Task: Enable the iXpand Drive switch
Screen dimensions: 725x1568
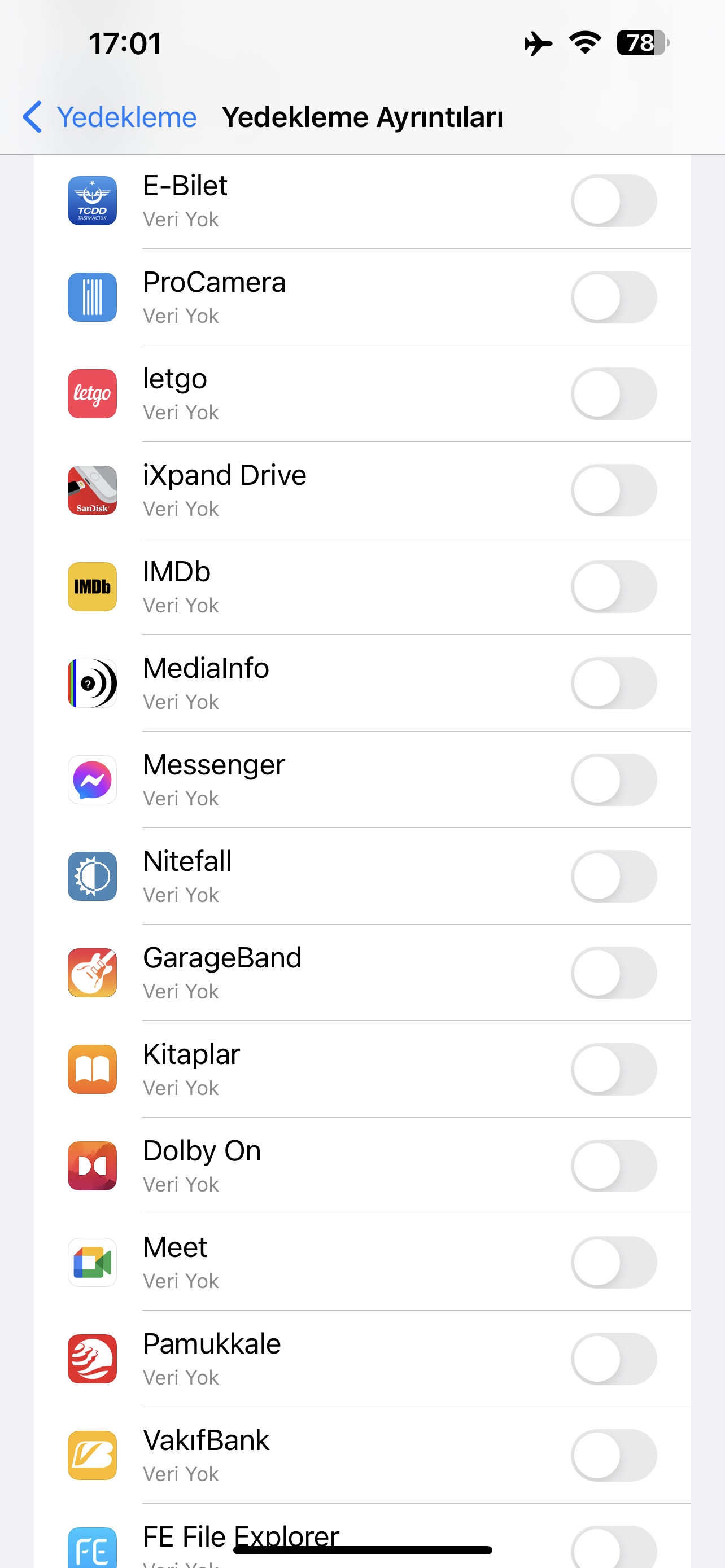Action: tap(614, 490)
